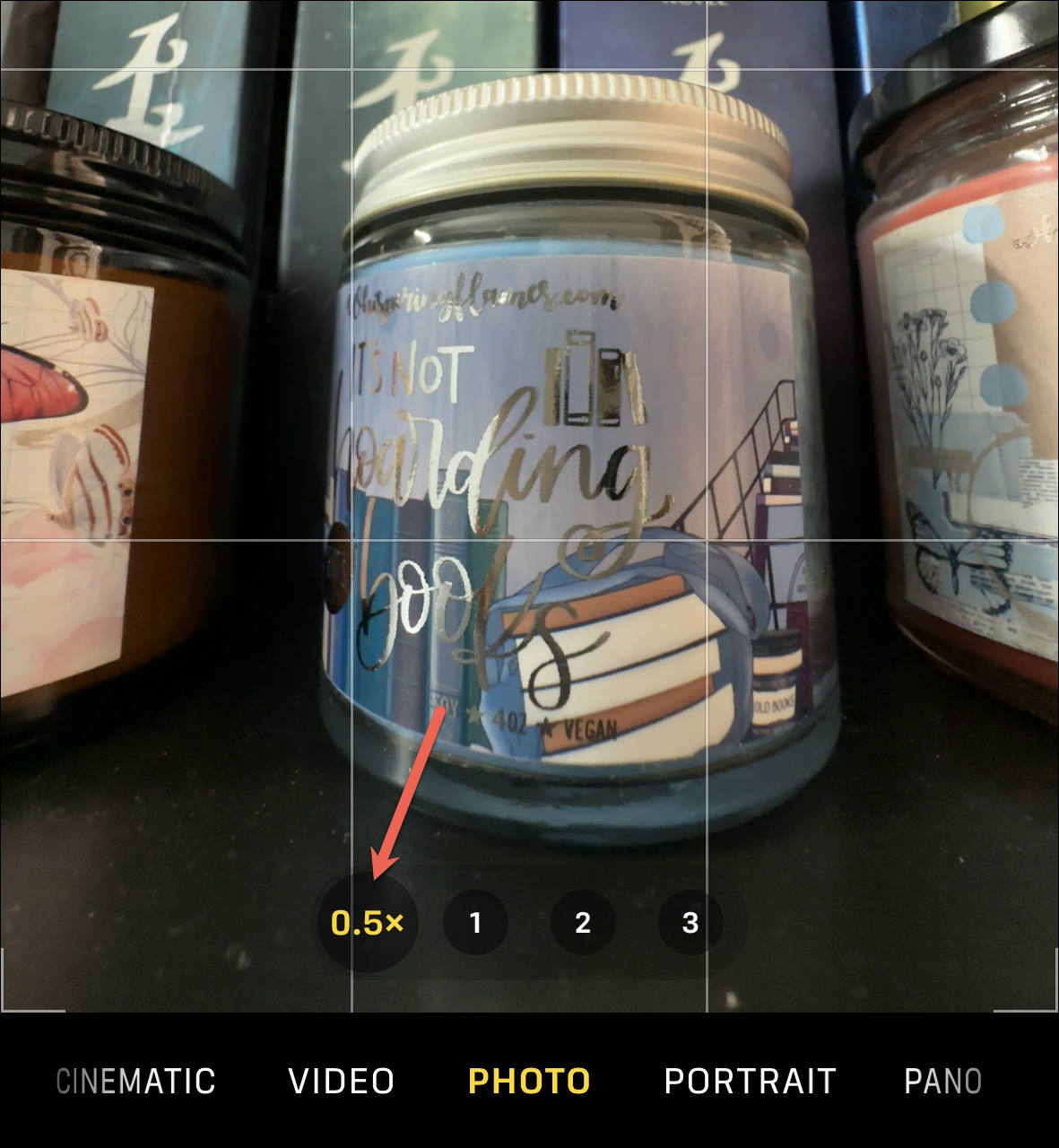The height and width of the screenshot is (1148, 1059).
Task: Choose the 2× zoom button
Action: (x=583, y=922)
